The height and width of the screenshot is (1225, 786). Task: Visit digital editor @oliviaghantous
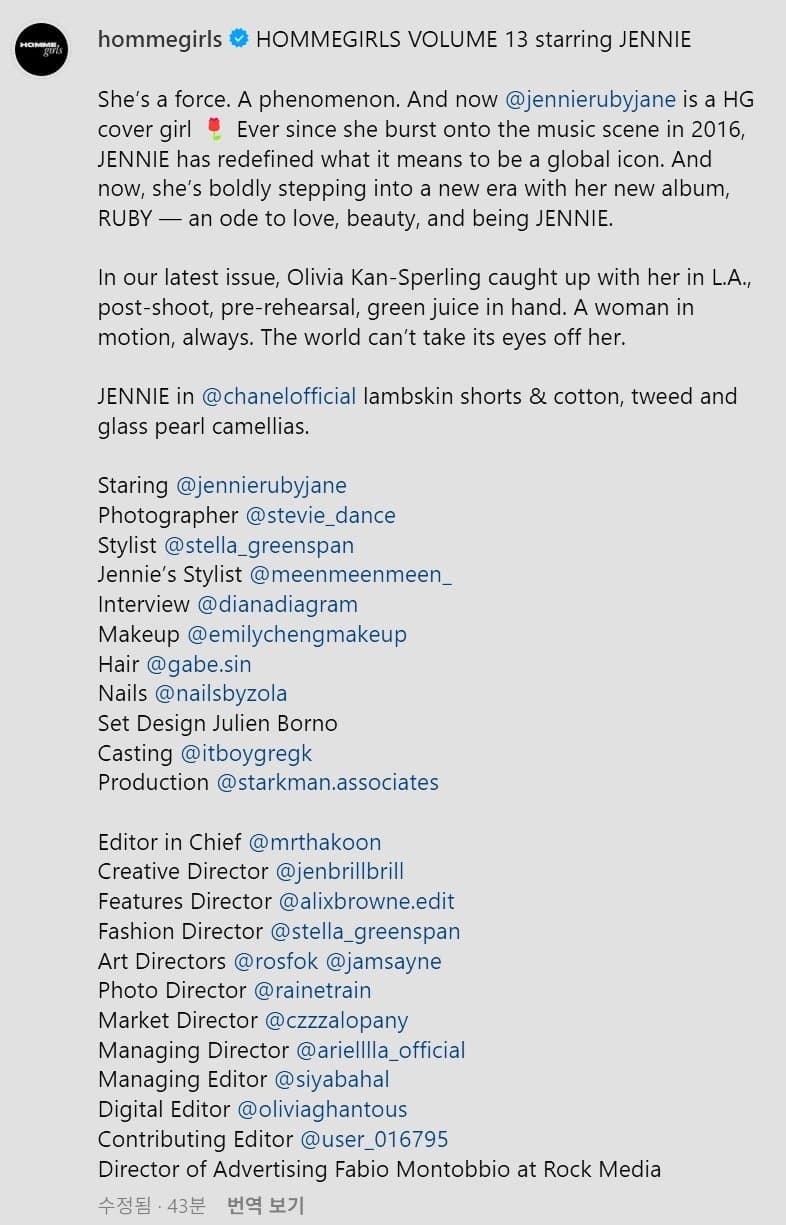322,1110
